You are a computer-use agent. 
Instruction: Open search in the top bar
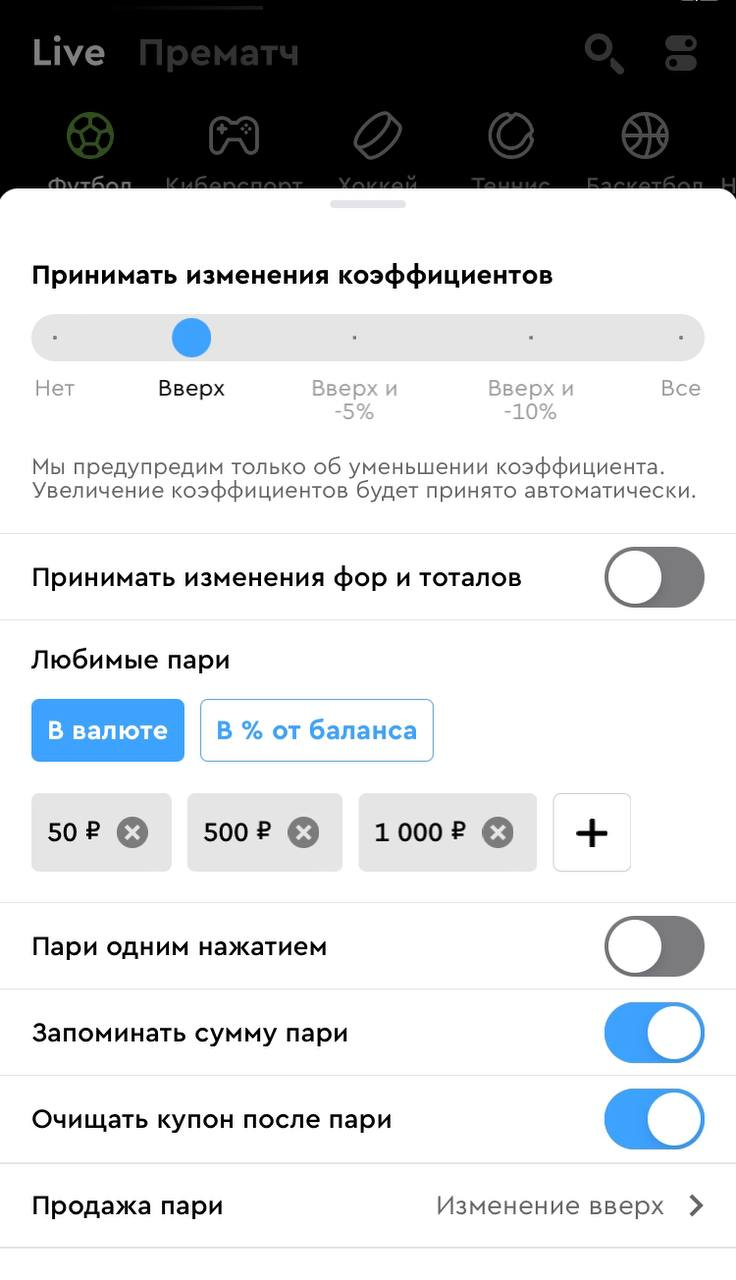(604, 53)
